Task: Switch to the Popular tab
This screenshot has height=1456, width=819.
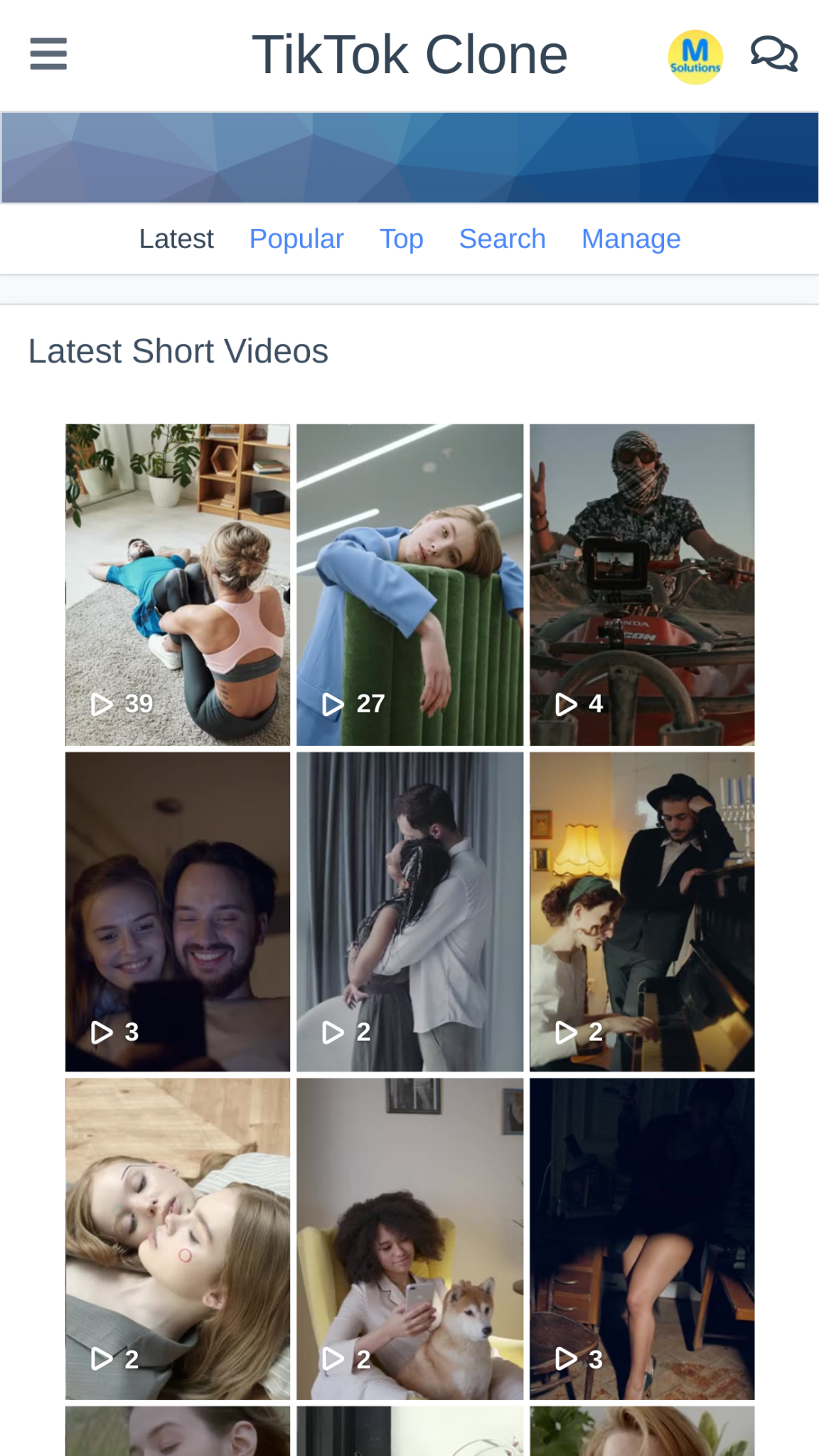Action: pos(296,239)
